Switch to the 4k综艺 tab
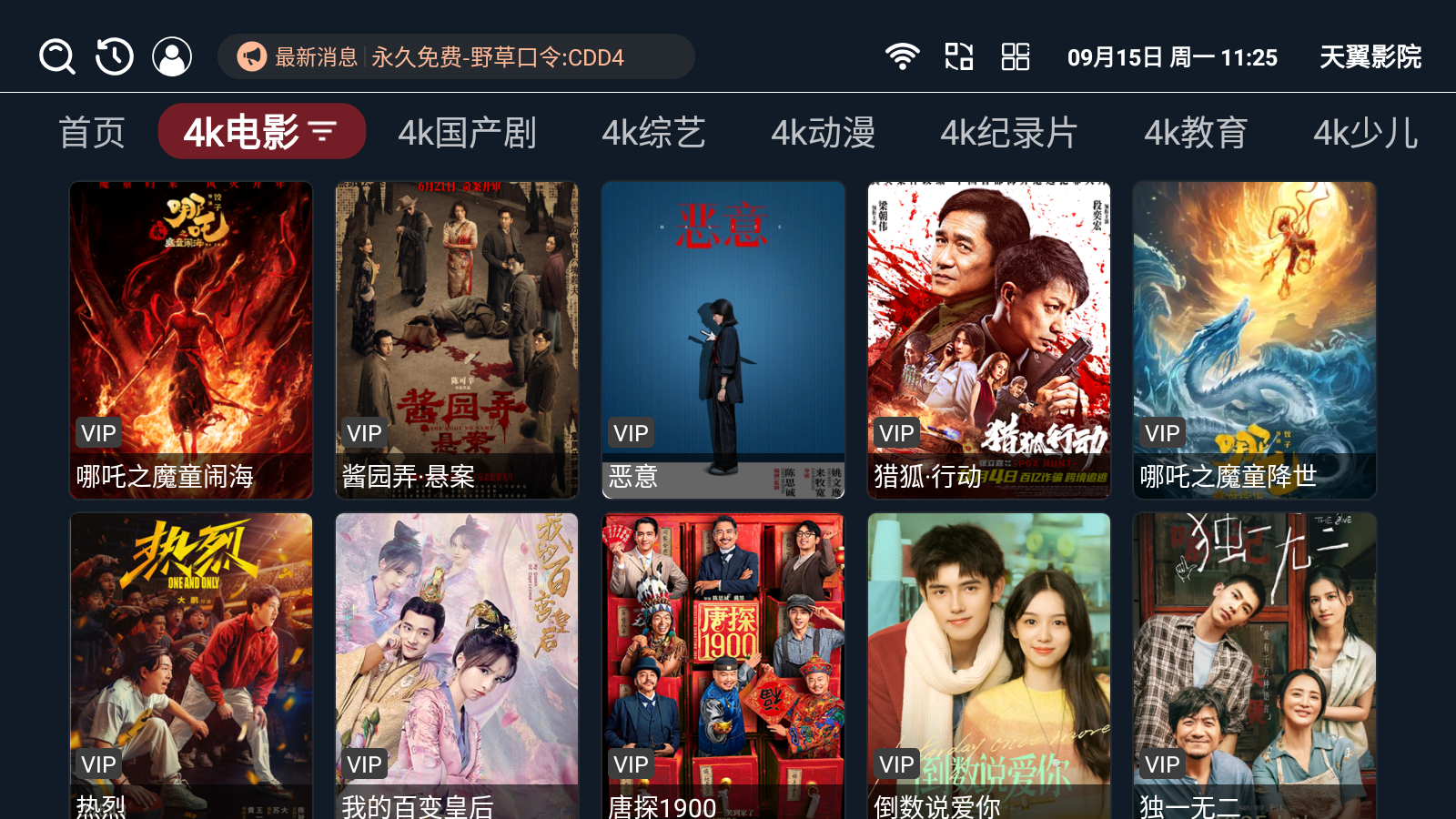The image size is (1456, 819). point(653,133)
